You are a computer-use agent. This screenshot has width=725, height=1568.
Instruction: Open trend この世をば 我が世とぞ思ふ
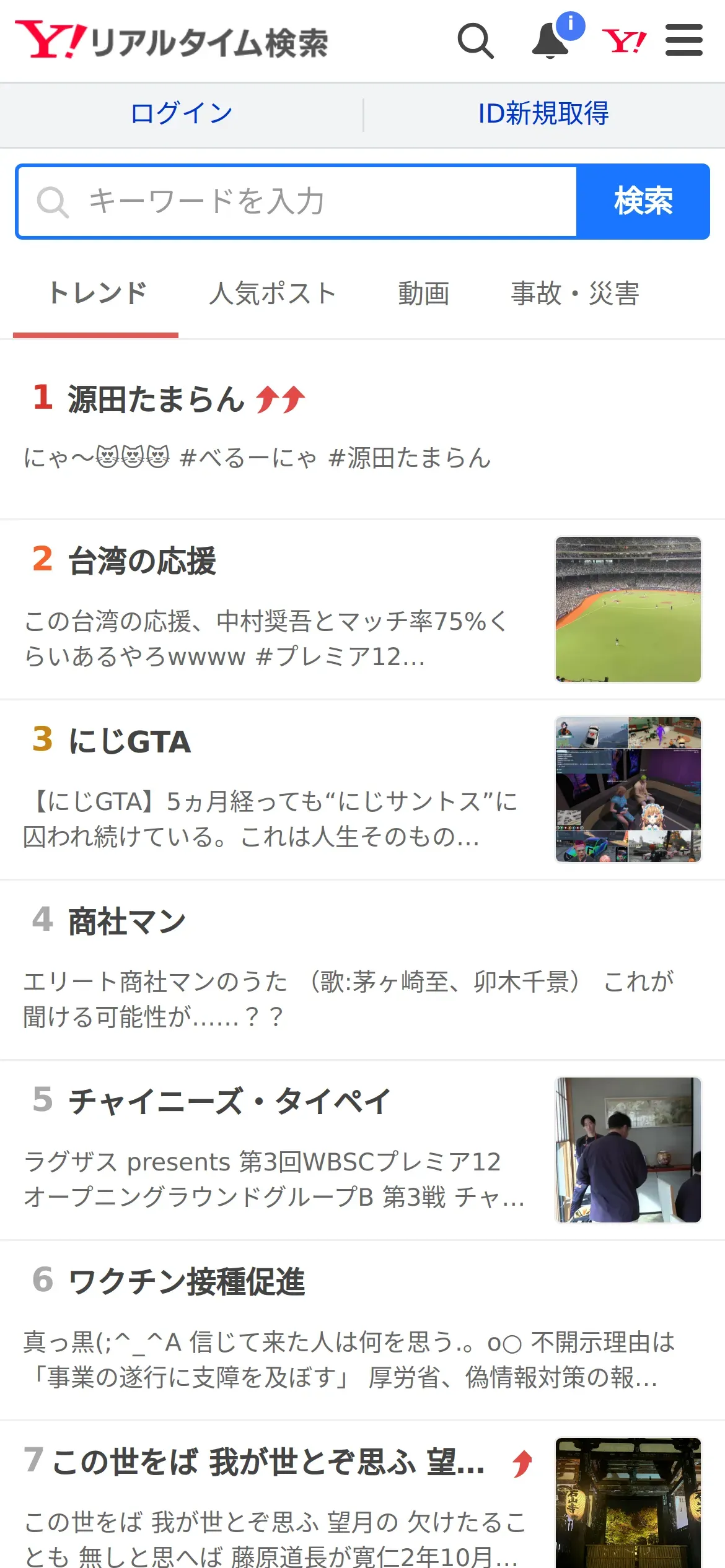(x=266, y=1463)
